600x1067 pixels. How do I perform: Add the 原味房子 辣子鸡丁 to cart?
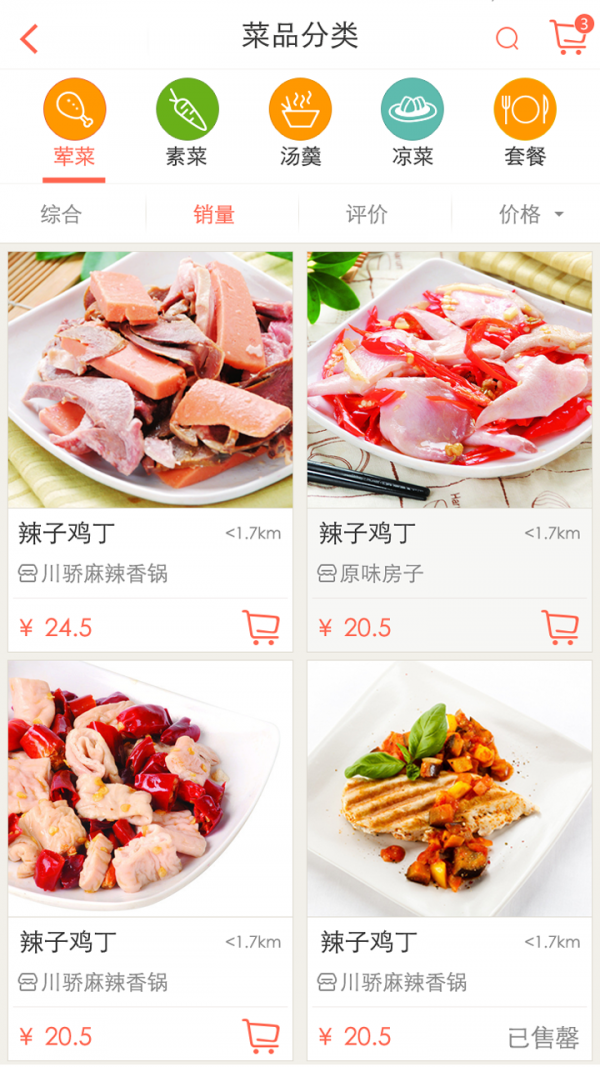[x=560, y=627]
